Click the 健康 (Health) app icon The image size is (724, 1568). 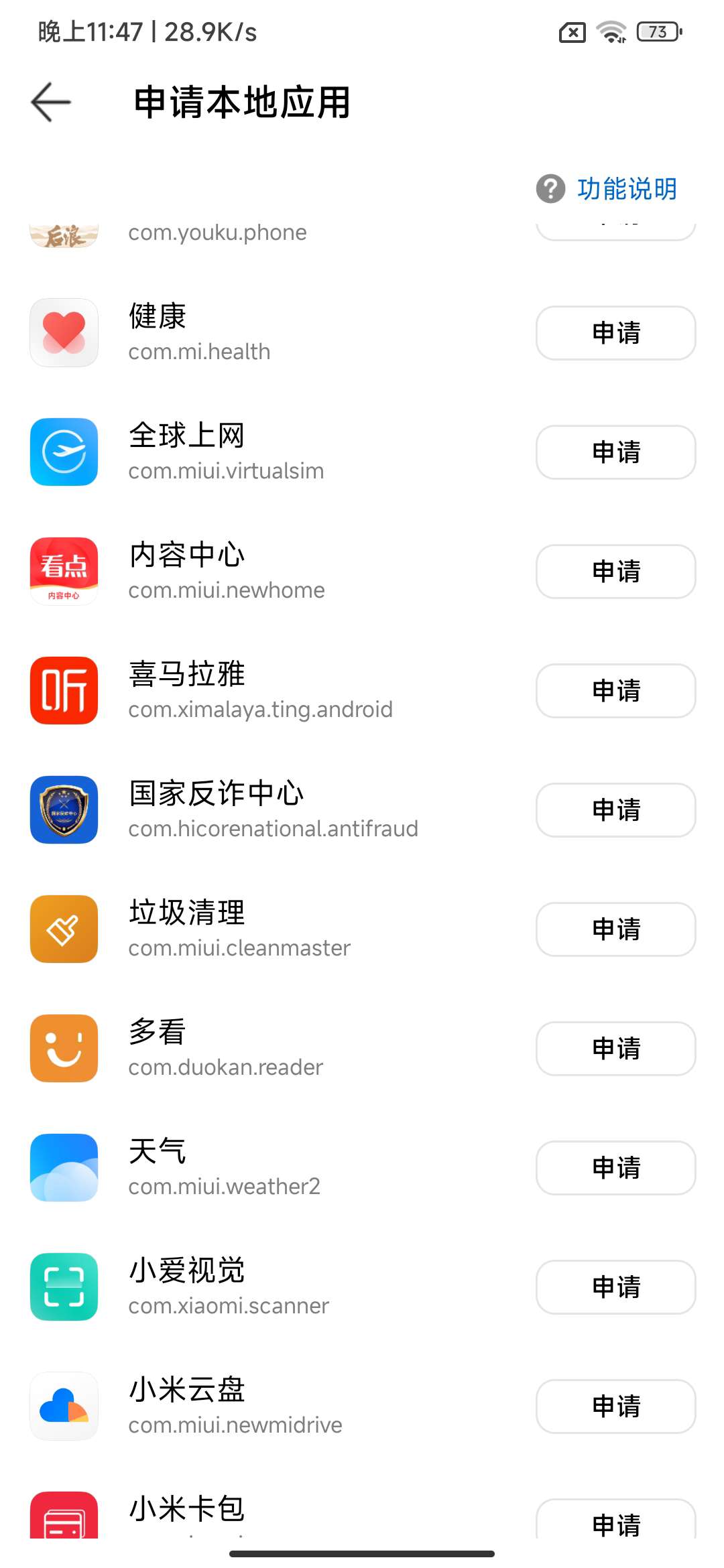pyautogui.click(x=64, y=333)
